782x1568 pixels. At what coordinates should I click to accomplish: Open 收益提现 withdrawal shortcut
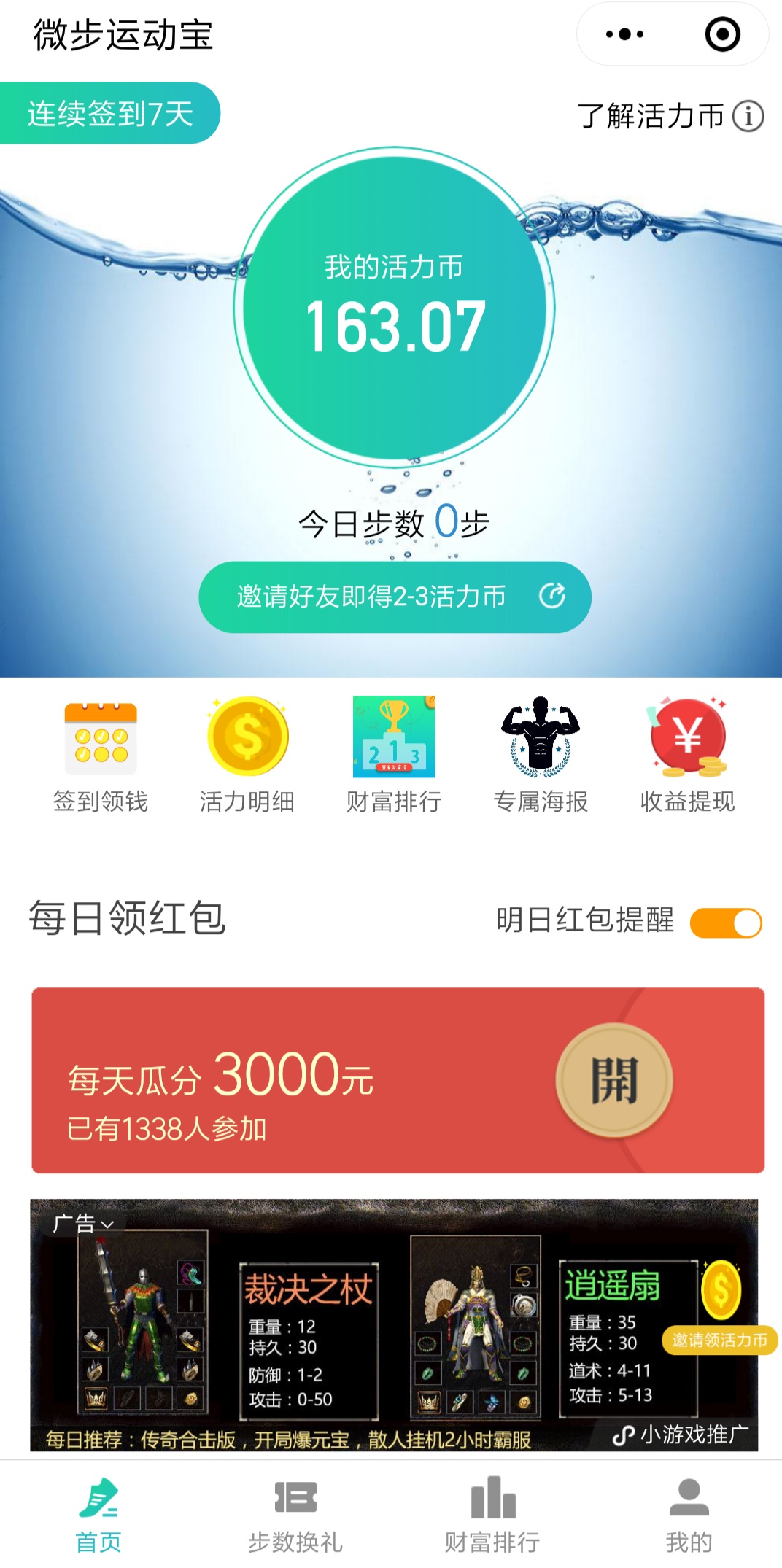[x=687, y=756]
